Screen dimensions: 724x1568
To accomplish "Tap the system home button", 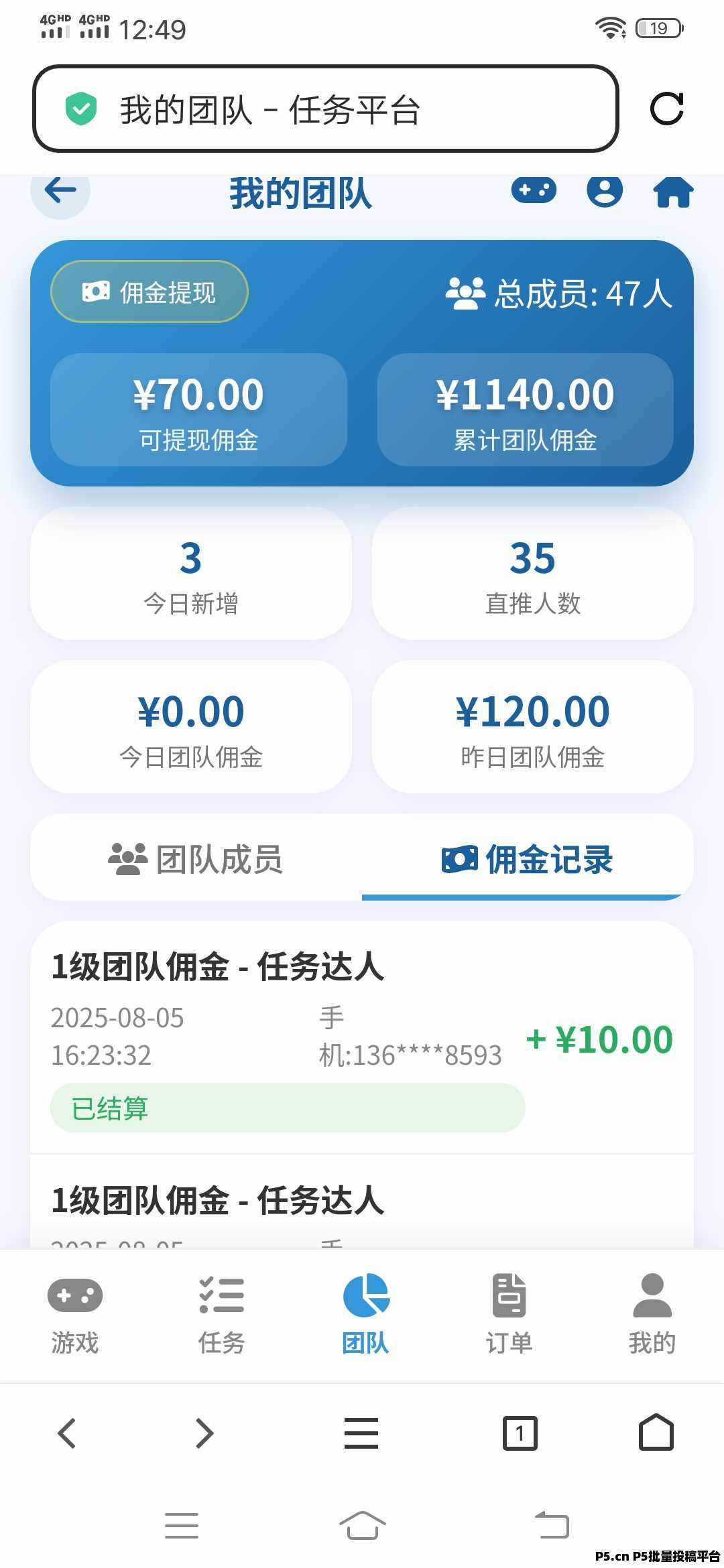I will (x=363, y=1526).
